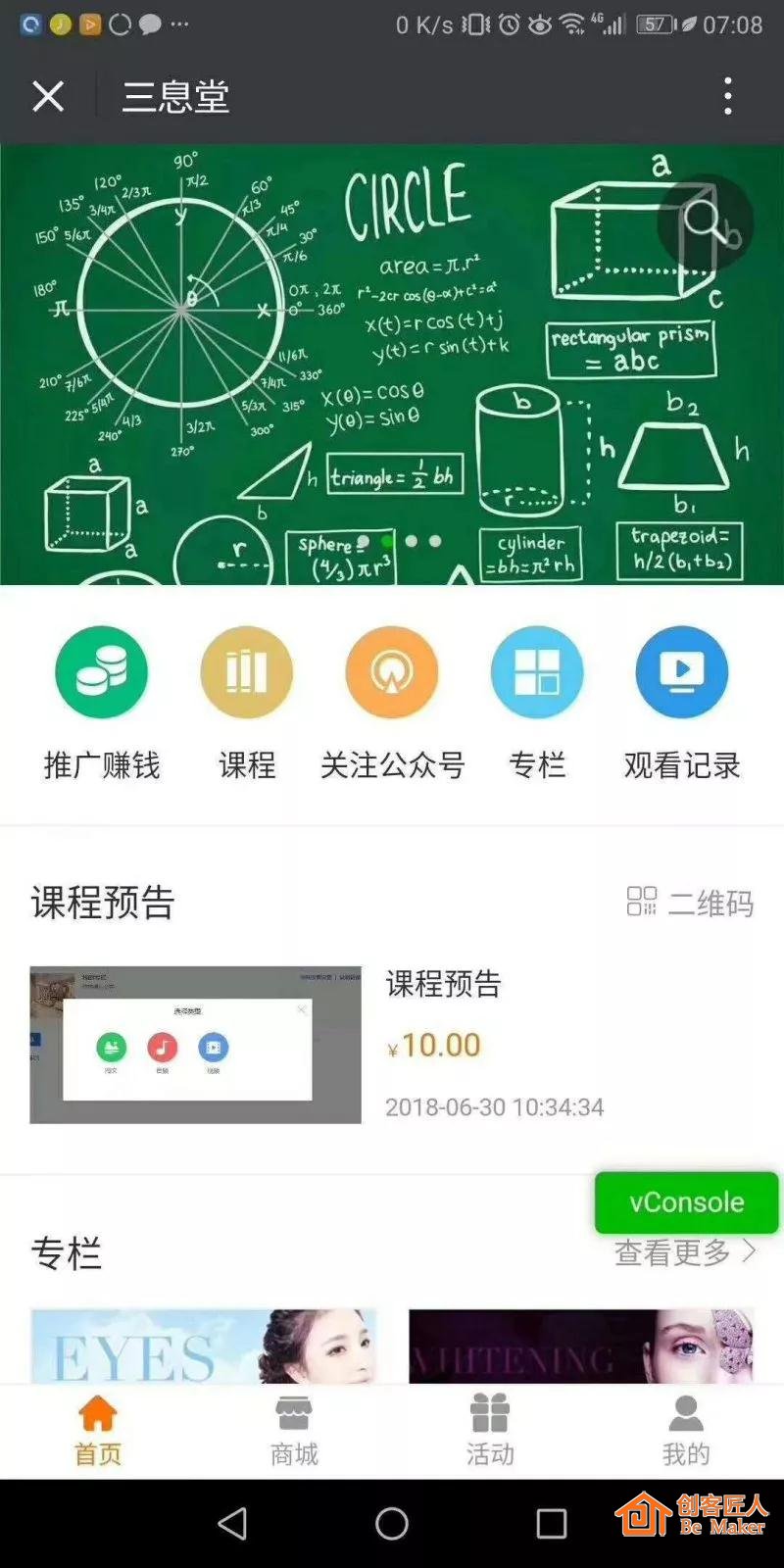Tap the search magnifier on the banner
The width and height of the screenshot is (784, 1568).
point(705,222)
